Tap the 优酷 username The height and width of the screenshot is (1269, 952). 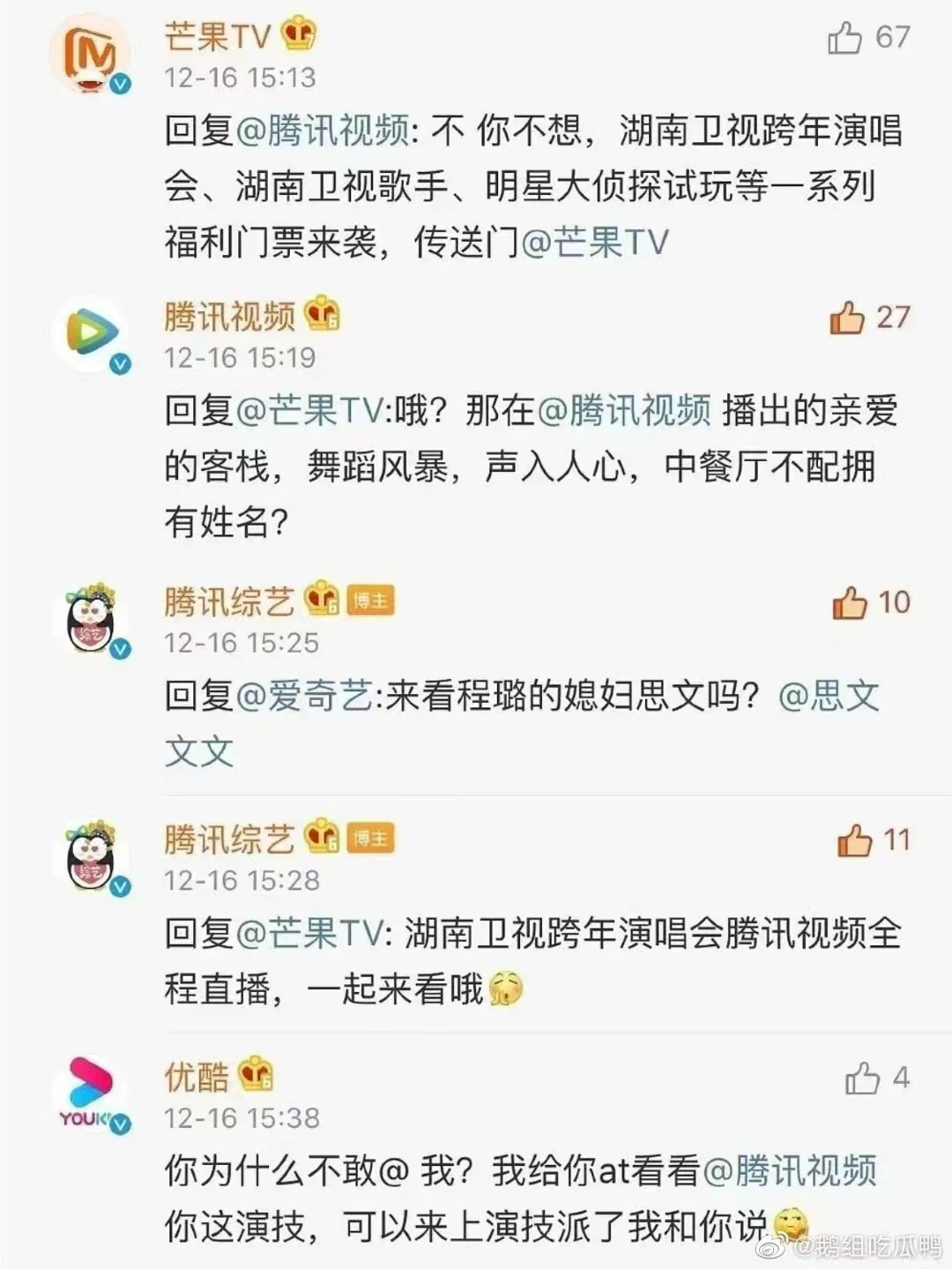click(197, 1077)
